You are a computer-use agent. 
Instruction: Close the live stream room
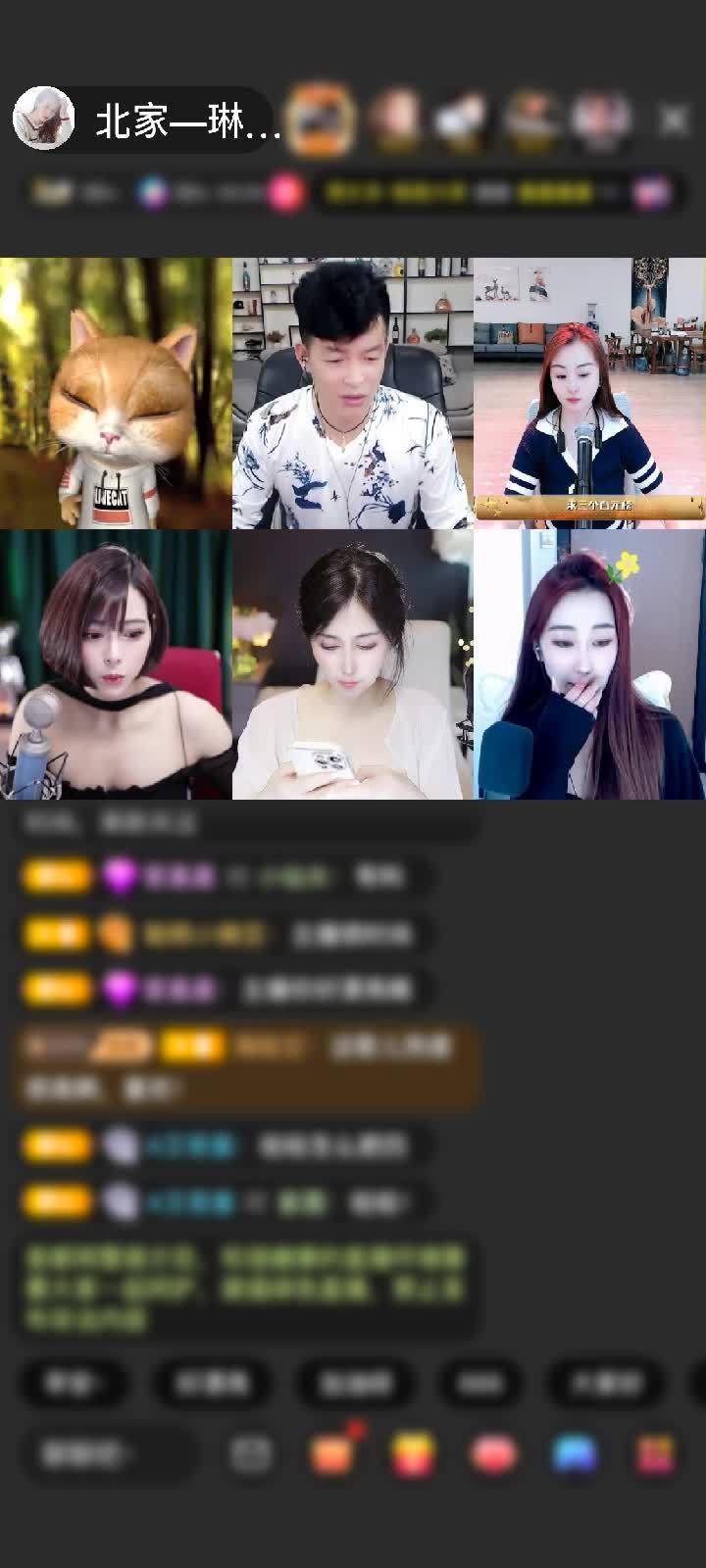(674, 120)
